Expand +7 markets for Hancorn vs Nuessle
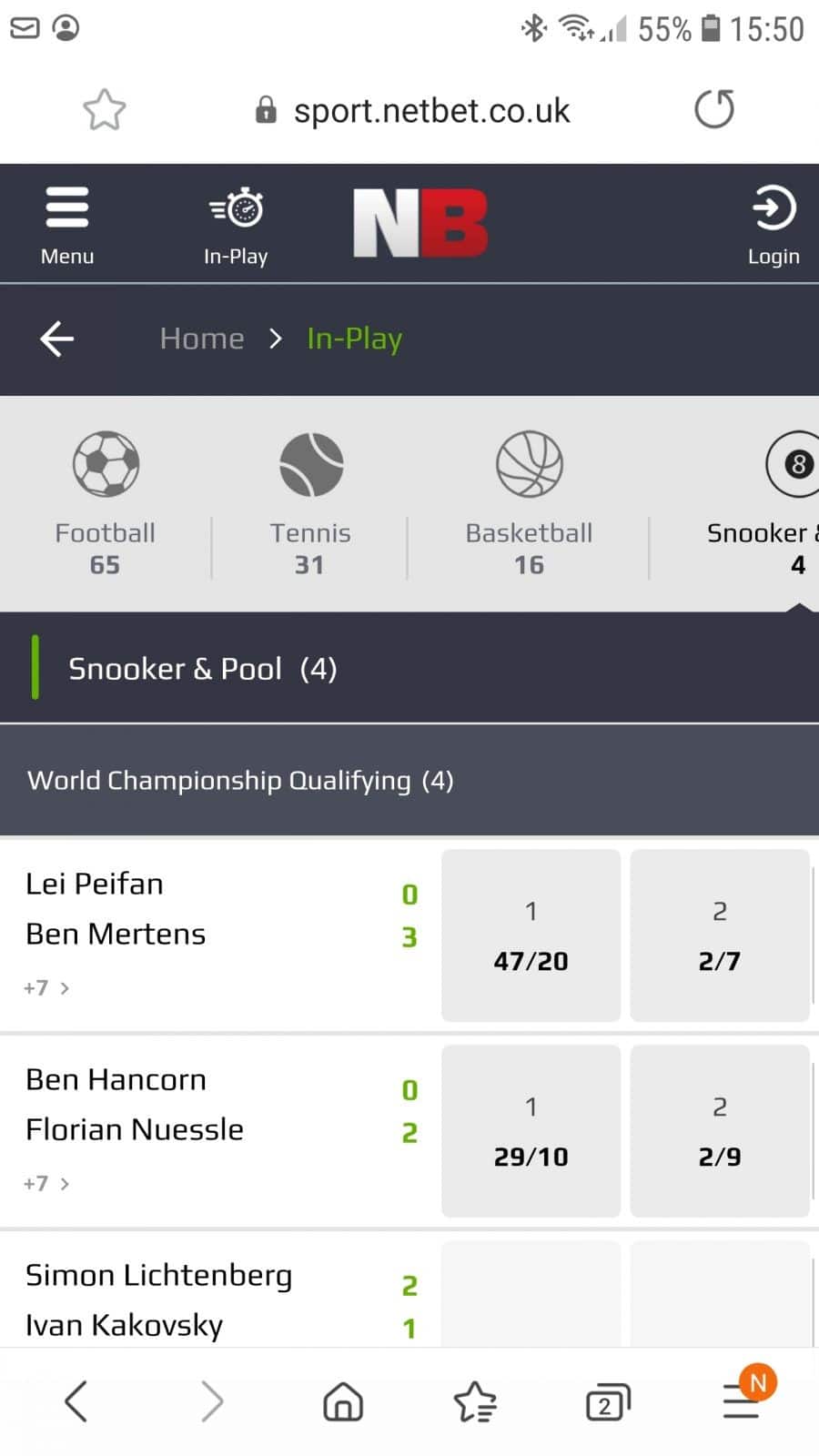The height and width of the screenshot is (1456, 819). point(46,1183)
